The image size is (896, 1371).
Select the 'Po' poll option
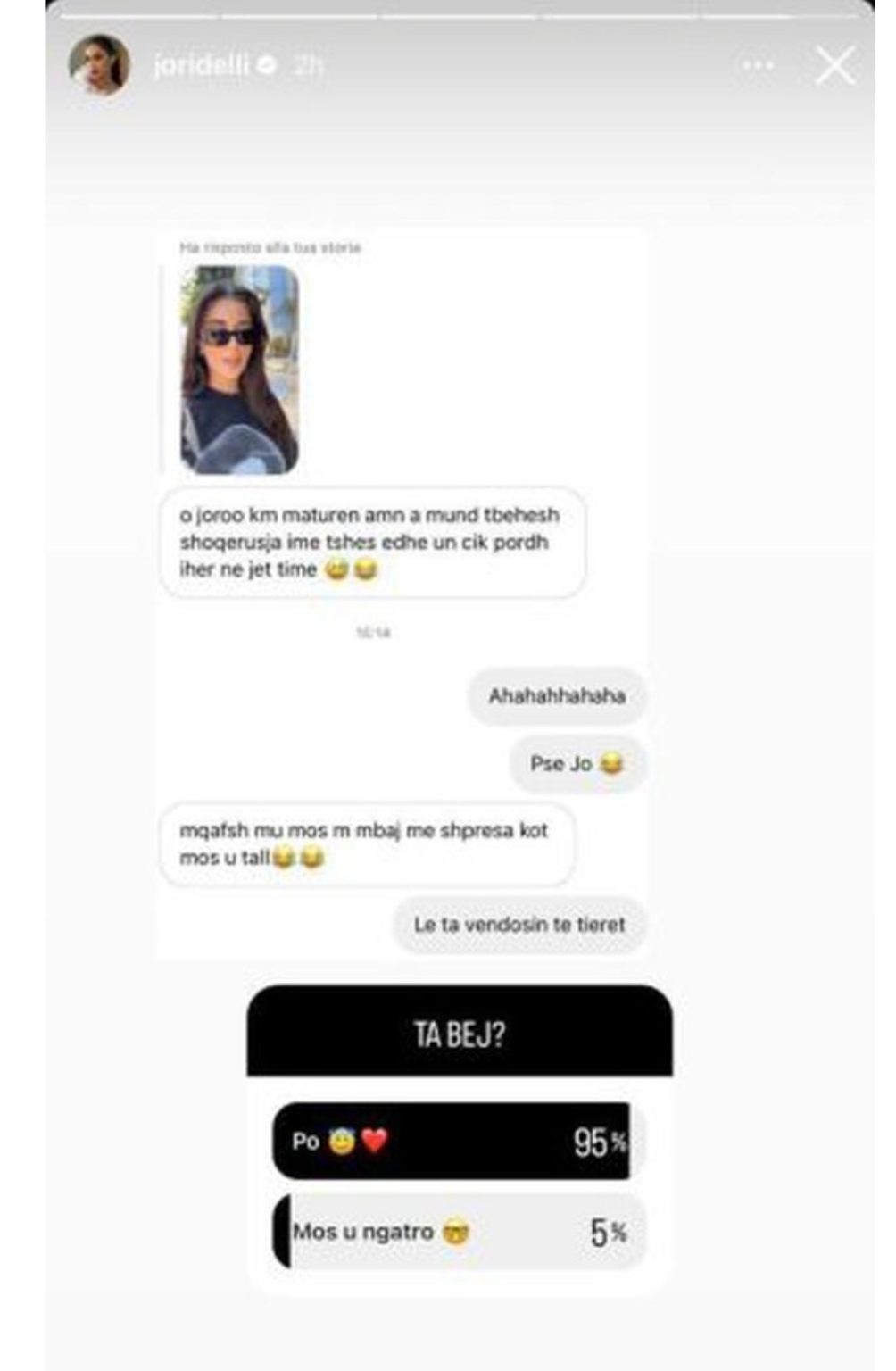click(x=458, y=1142)
